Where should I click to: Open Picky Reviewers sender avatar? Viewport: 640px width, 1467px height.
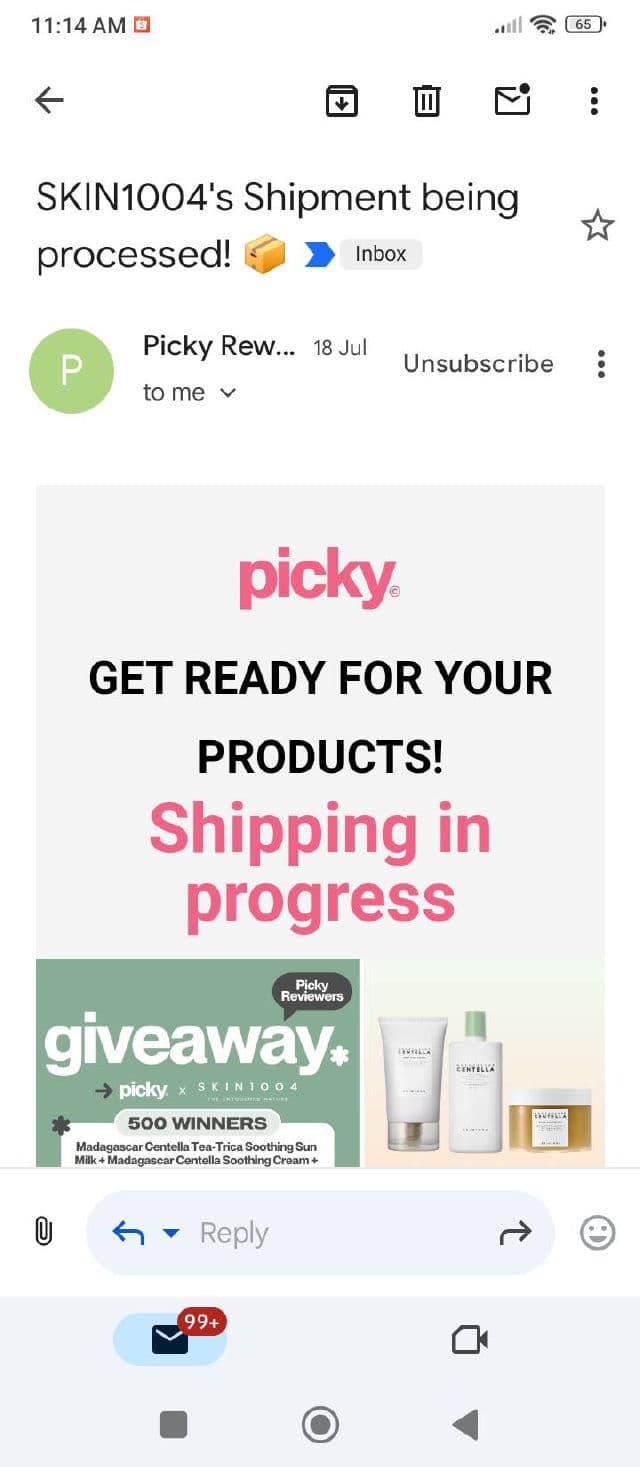coord(71,371)
